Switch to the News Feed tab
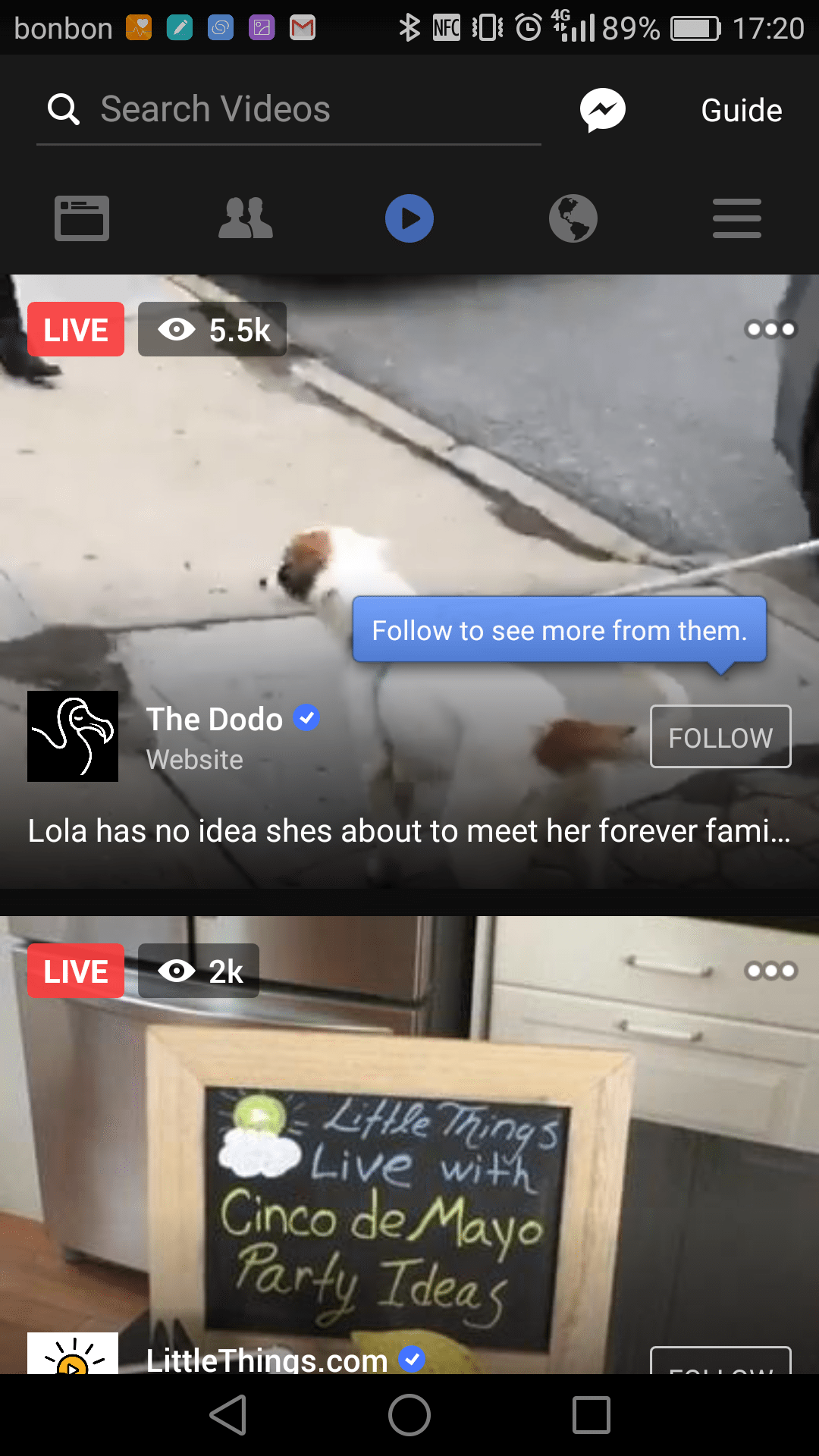 click(x=82, y=218)
